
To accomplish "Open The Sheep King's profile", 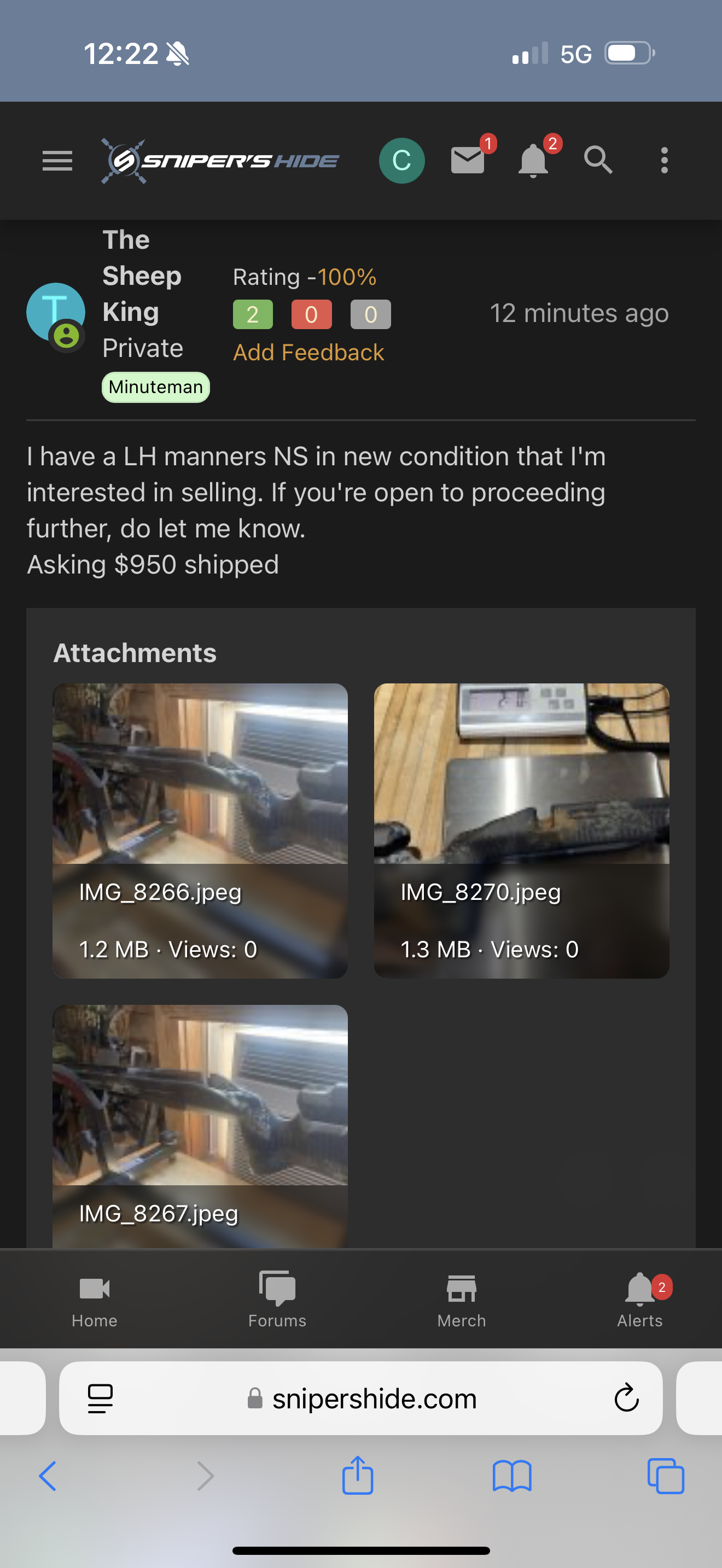I will 142,276.
